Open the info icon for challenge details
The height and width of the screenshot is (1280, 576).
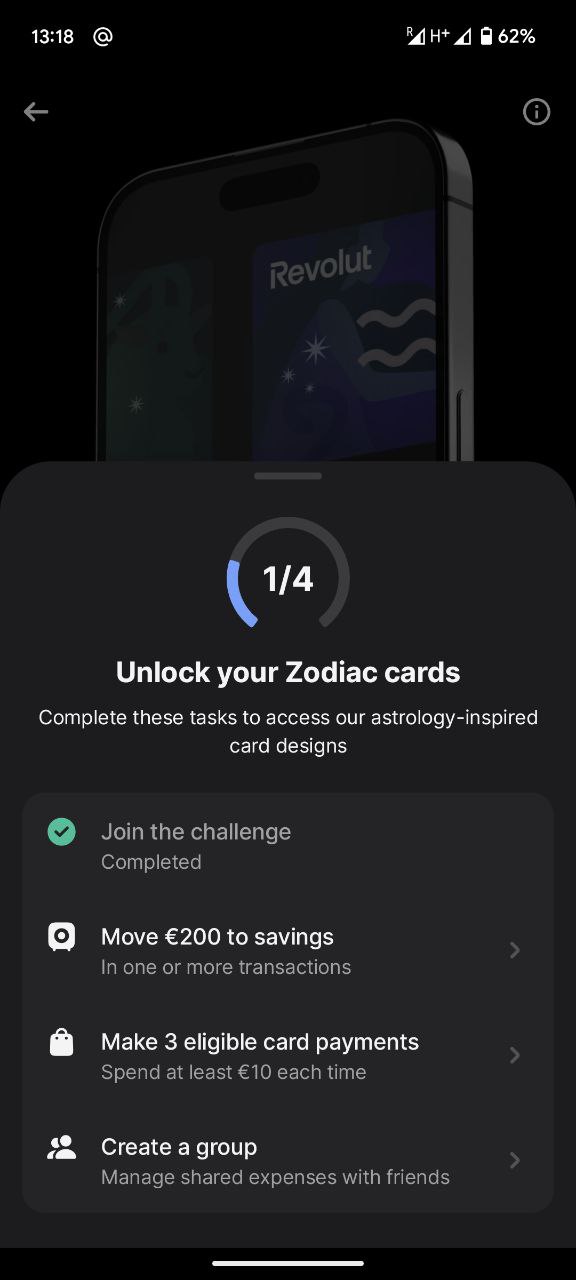click(537, 112)
